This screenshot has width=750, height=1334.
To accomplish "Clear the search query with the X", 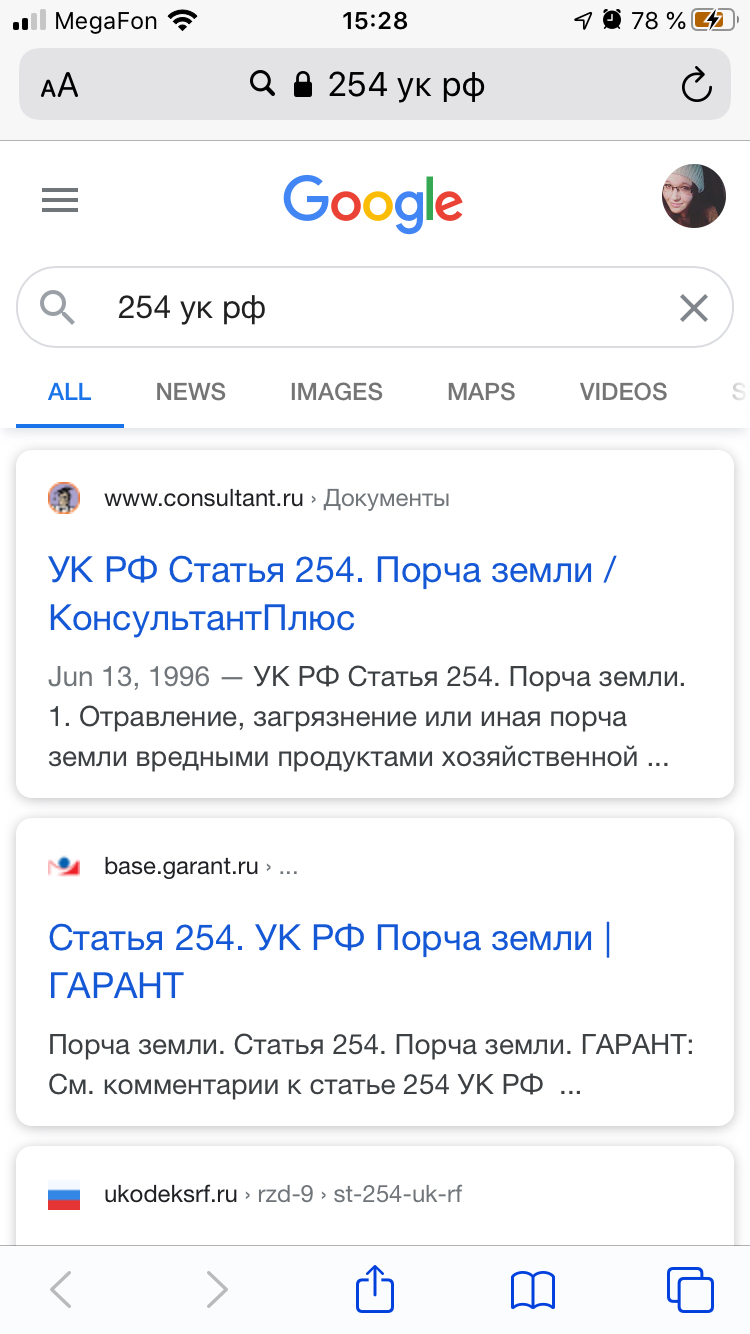I will (693, 308).
